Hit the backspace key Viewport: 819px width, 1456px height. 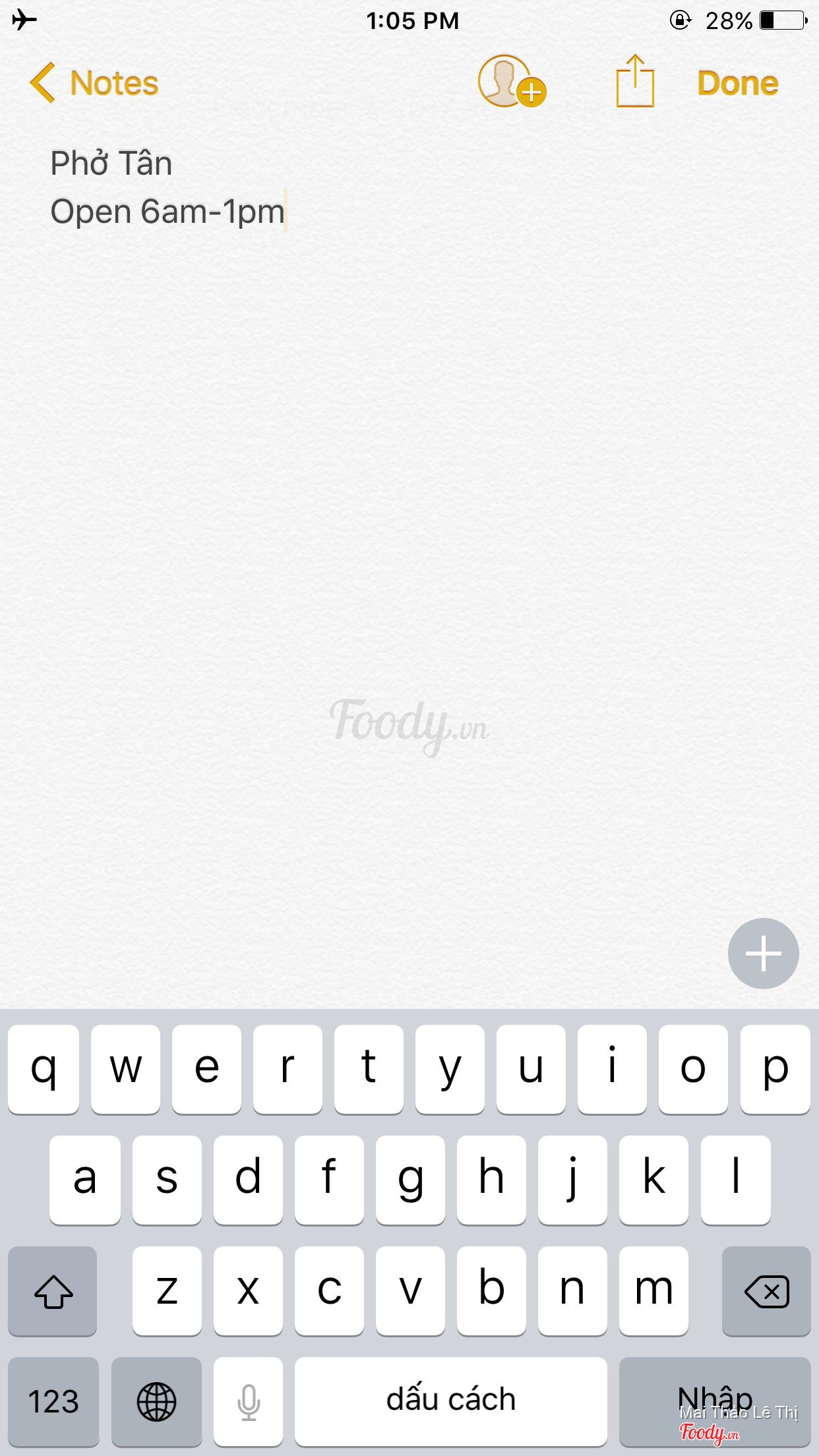766,1290
